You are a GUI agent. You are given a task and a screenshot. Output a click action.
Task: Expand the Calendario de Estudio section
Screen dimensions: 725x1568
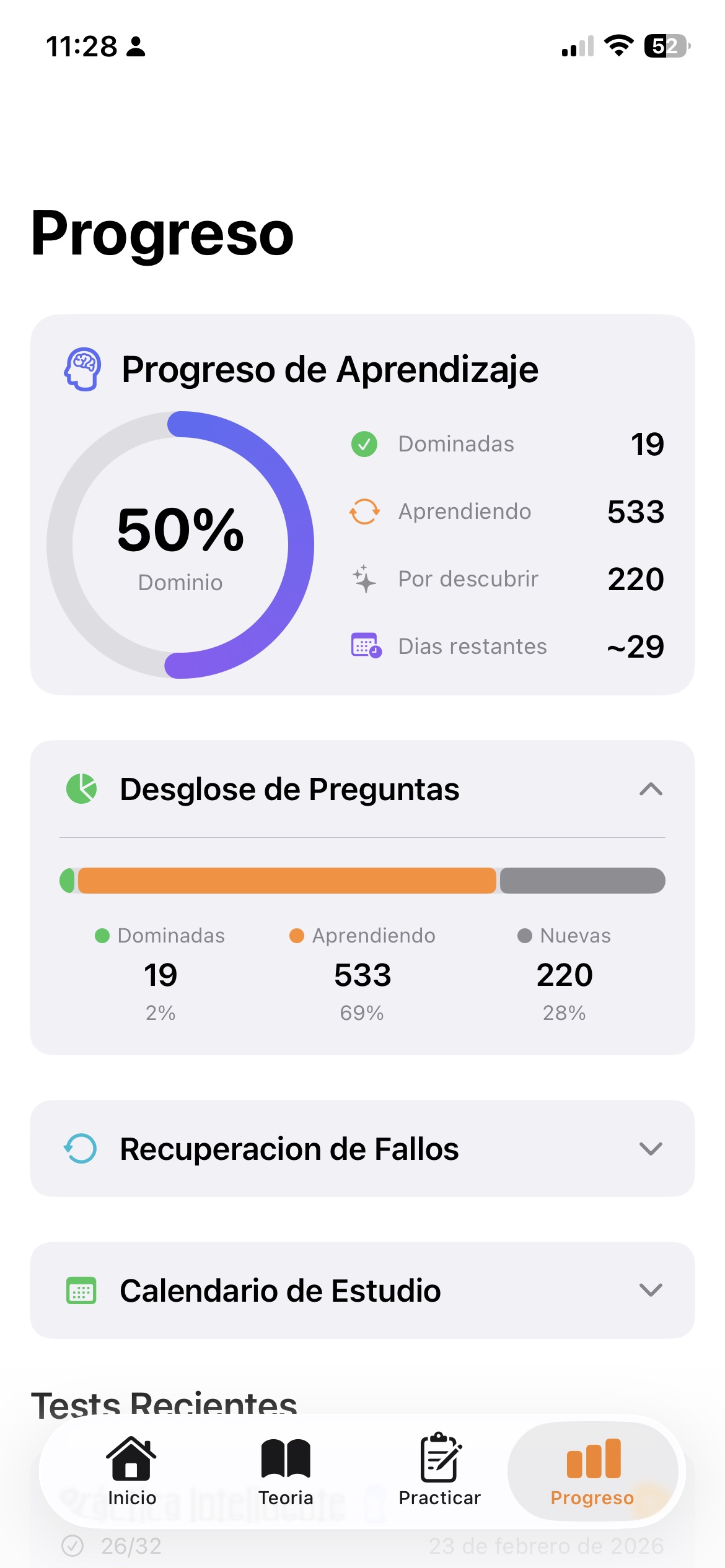[x=649, y=1291]
